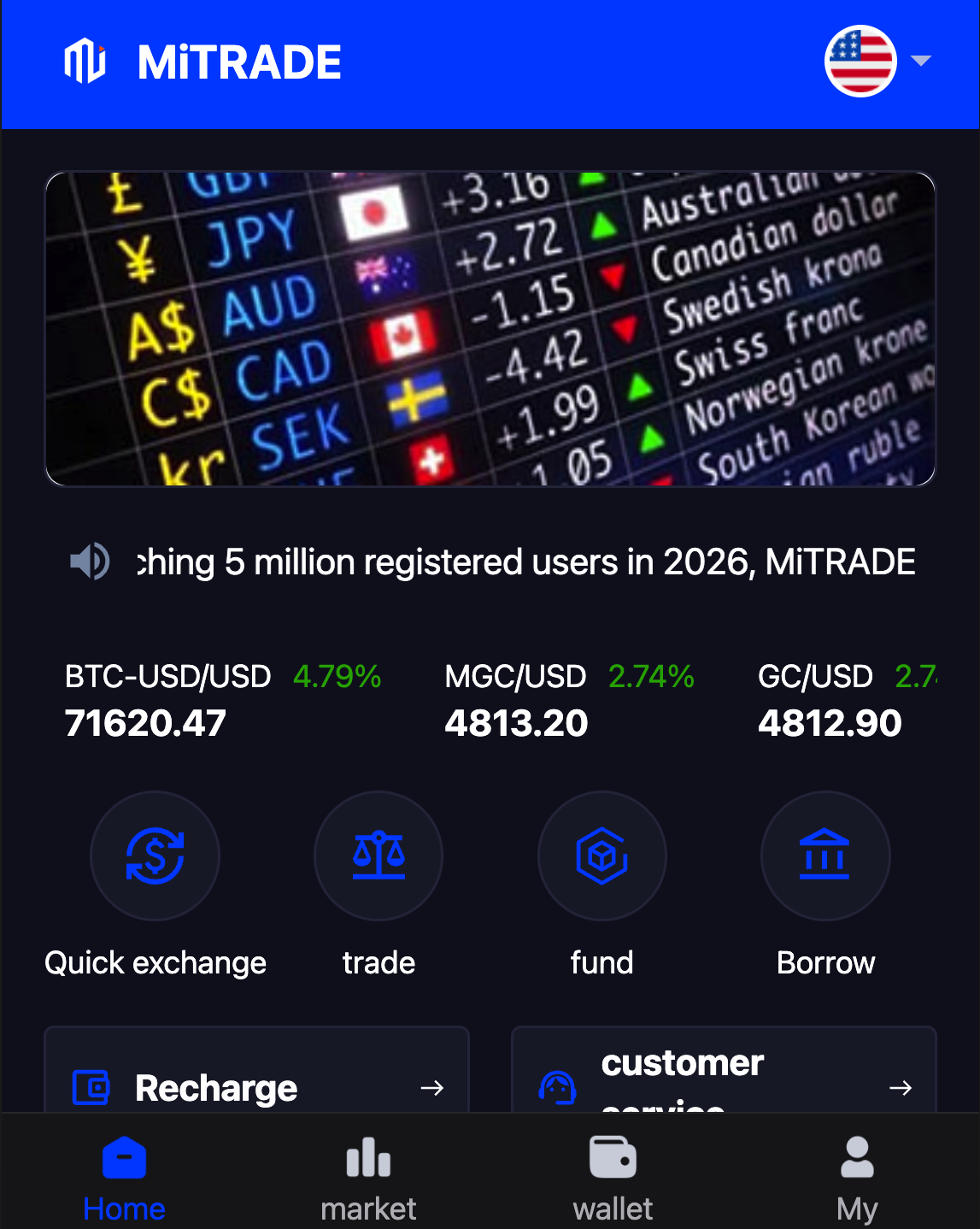Open the US flag language dropdown
Viewport: 980px width, 1229px height.
pos(877,62)
